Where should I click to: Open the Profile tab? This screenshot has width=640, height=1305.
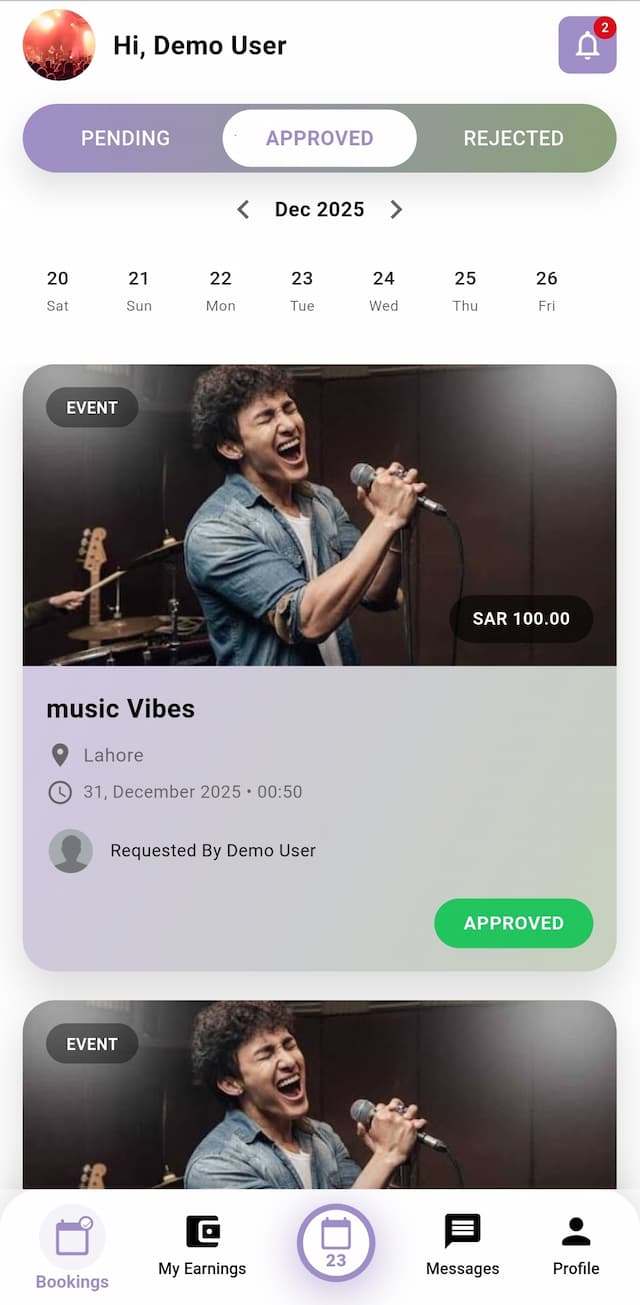[x=576, y=1246]
